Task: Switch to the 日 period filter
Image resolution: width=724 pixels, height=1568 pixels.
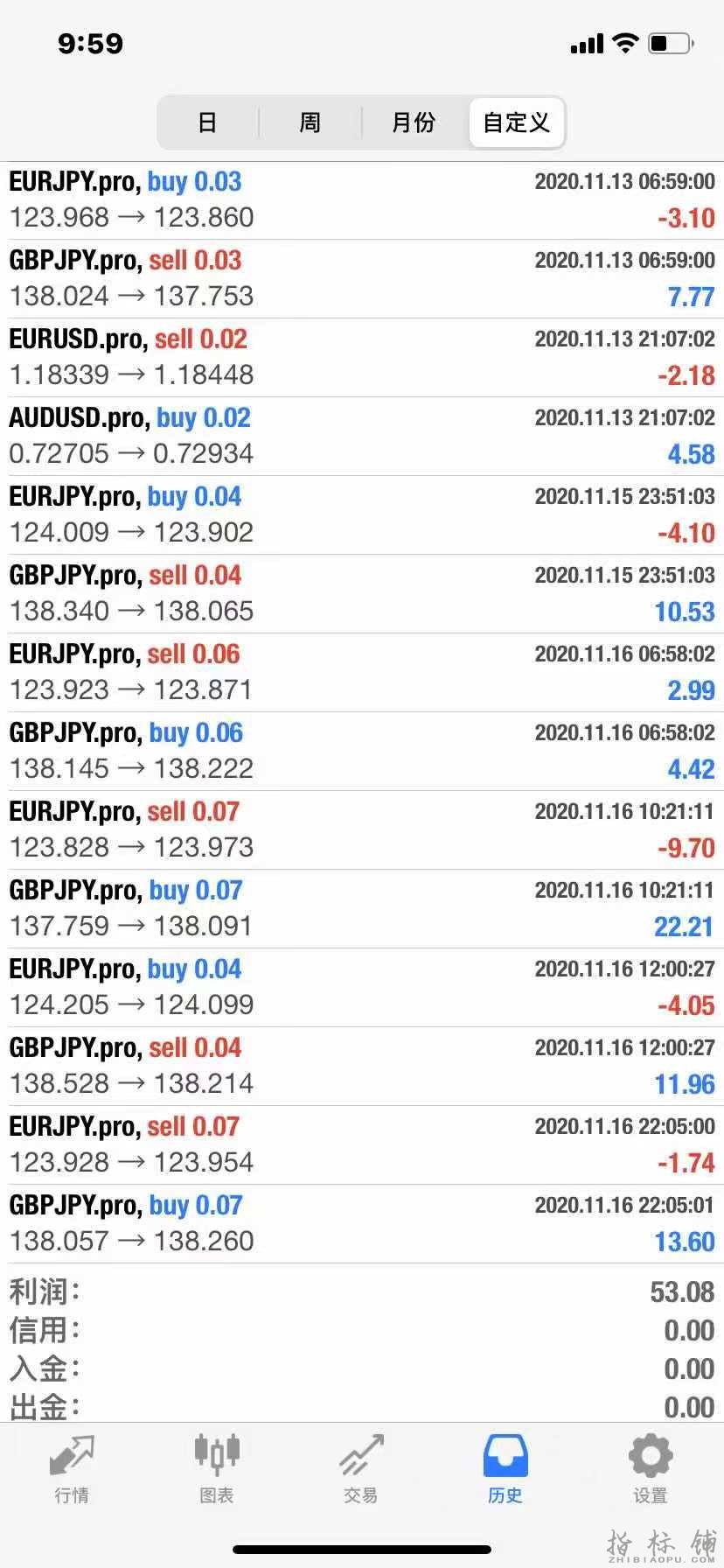Action: point(207,122)
